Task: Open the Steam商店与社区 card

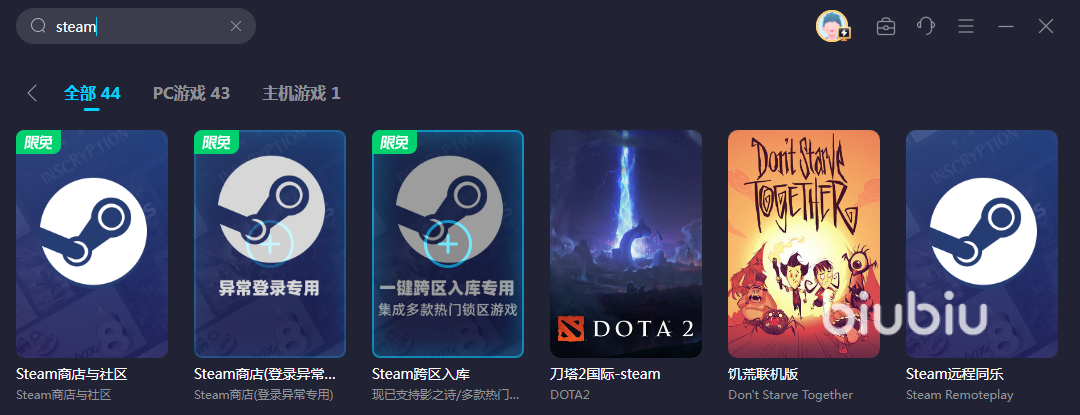Action: [x=92, y=243]
